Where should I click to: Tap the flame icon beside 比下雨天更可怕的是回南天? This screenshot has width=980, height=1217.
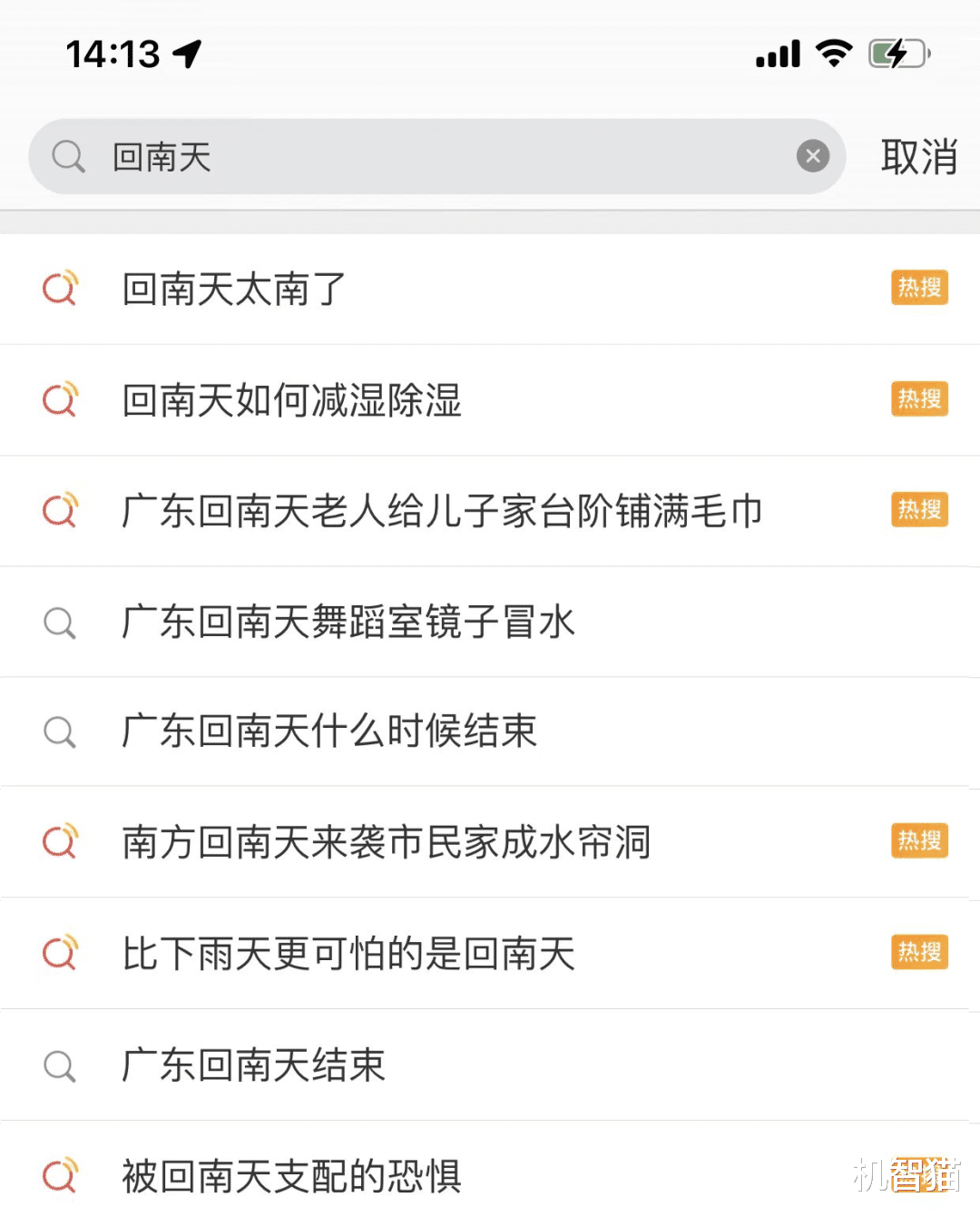[x=60, y=952]
